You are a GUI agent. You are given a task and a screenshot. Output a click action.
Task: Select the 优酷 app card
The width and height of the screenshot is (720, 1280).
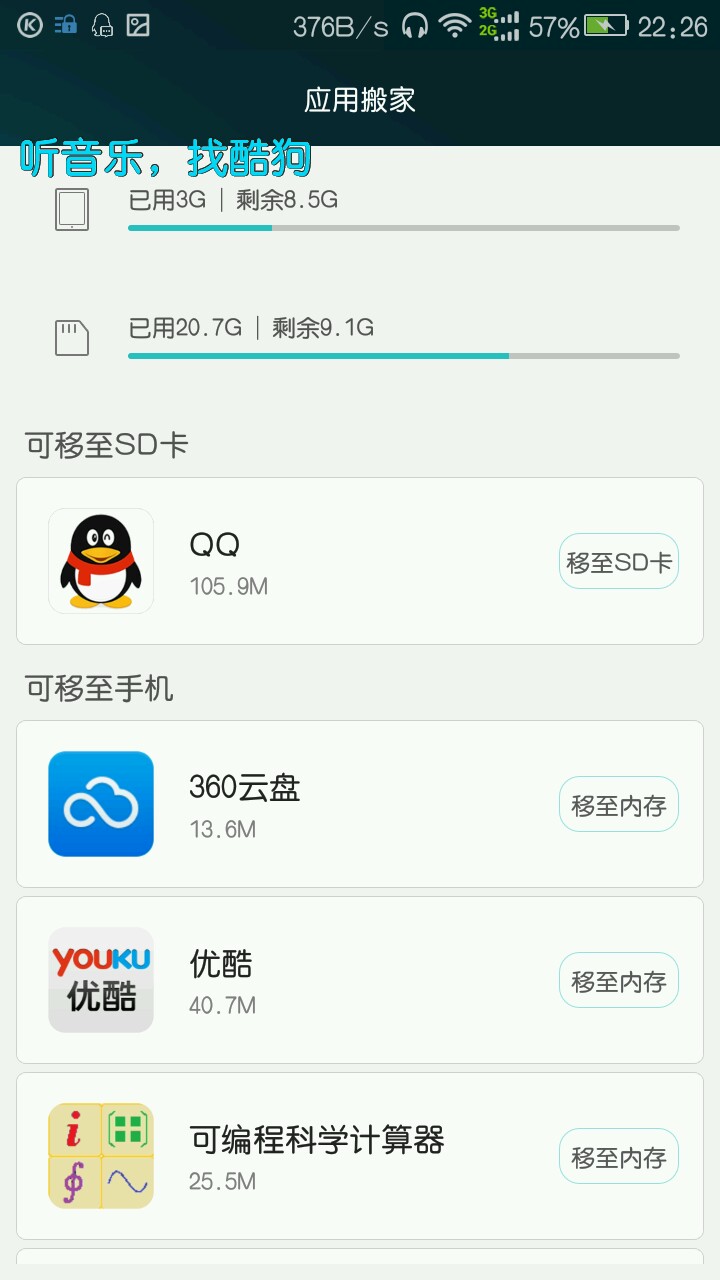pyautogui.click(x=300, y=981)
